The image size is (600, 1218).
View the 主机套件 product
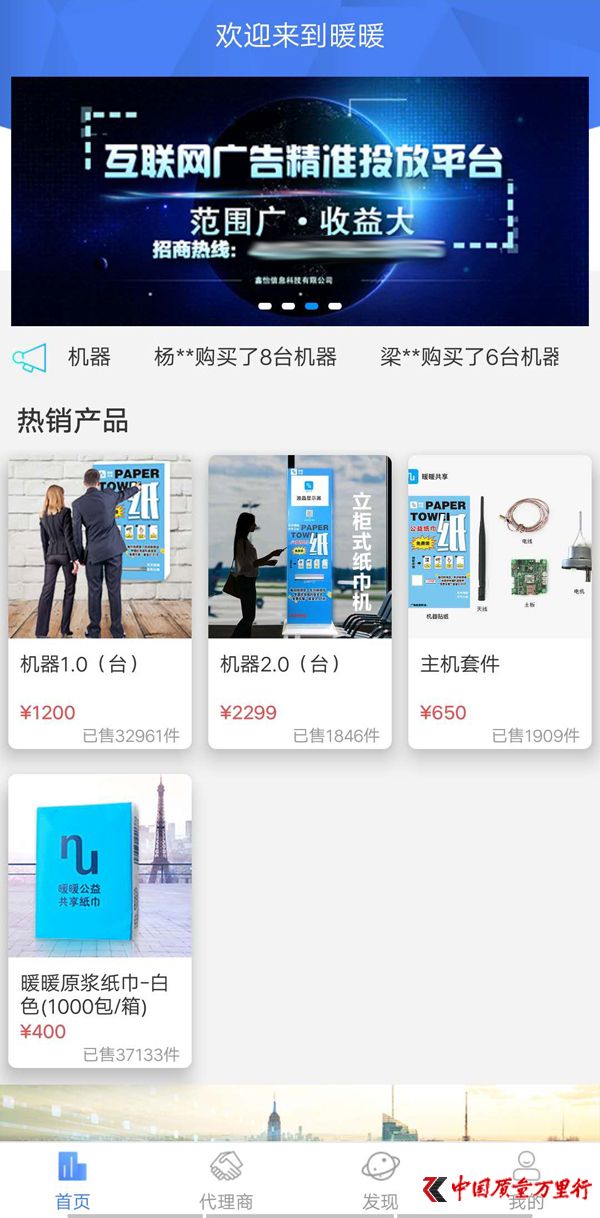pyautogui.click(x=499, y=600)
